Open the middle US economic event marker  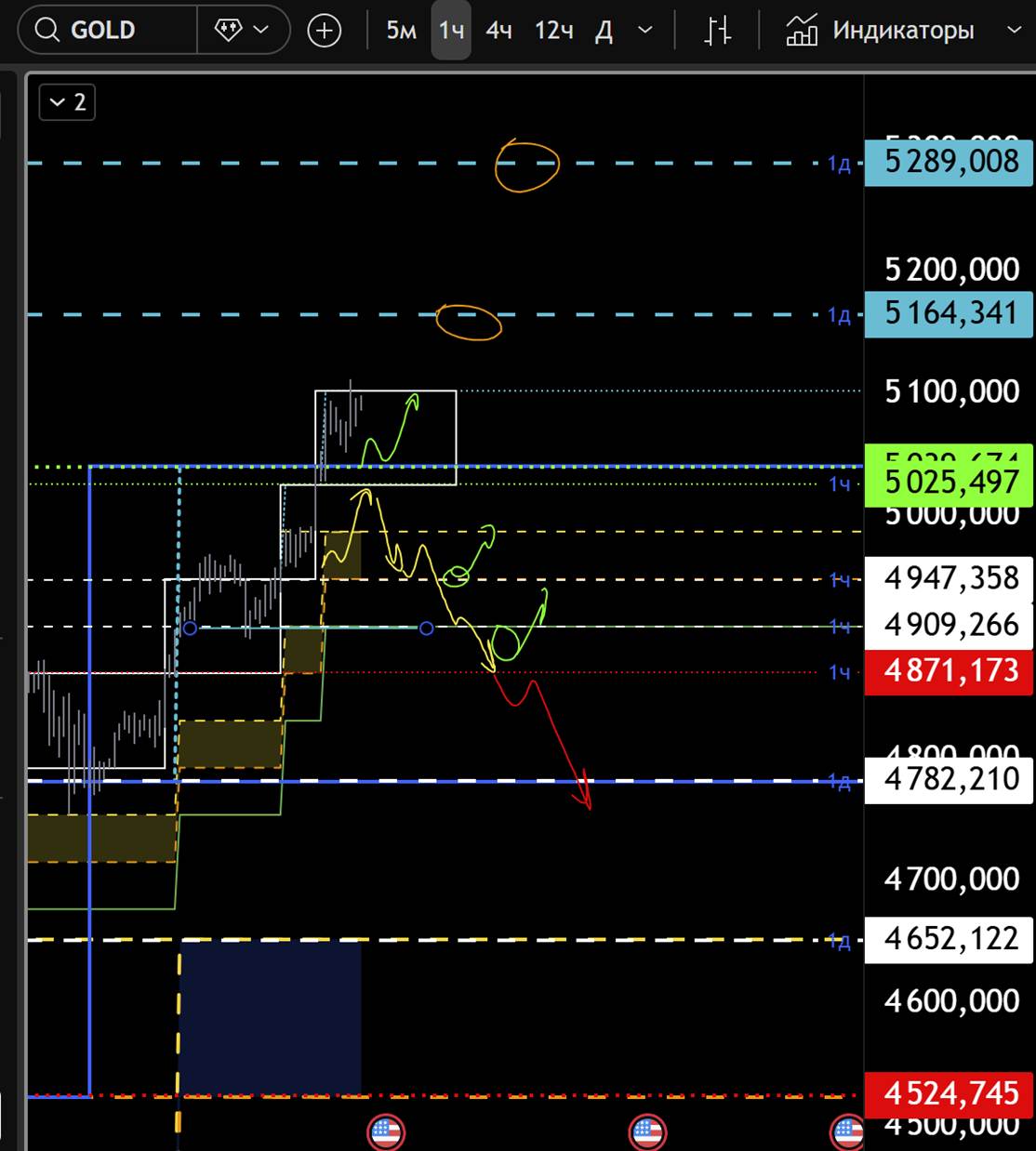point(647,1132)
